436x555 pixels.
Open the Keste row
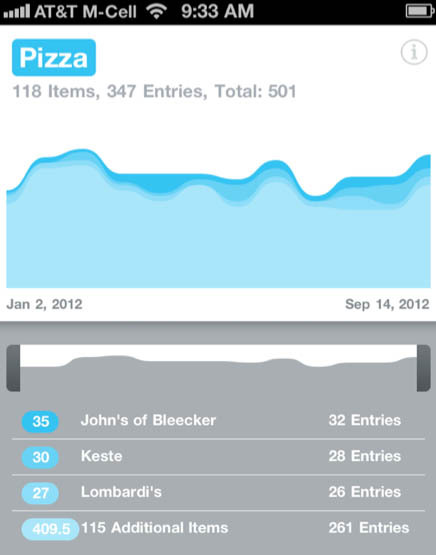click(x=218, y=457)
